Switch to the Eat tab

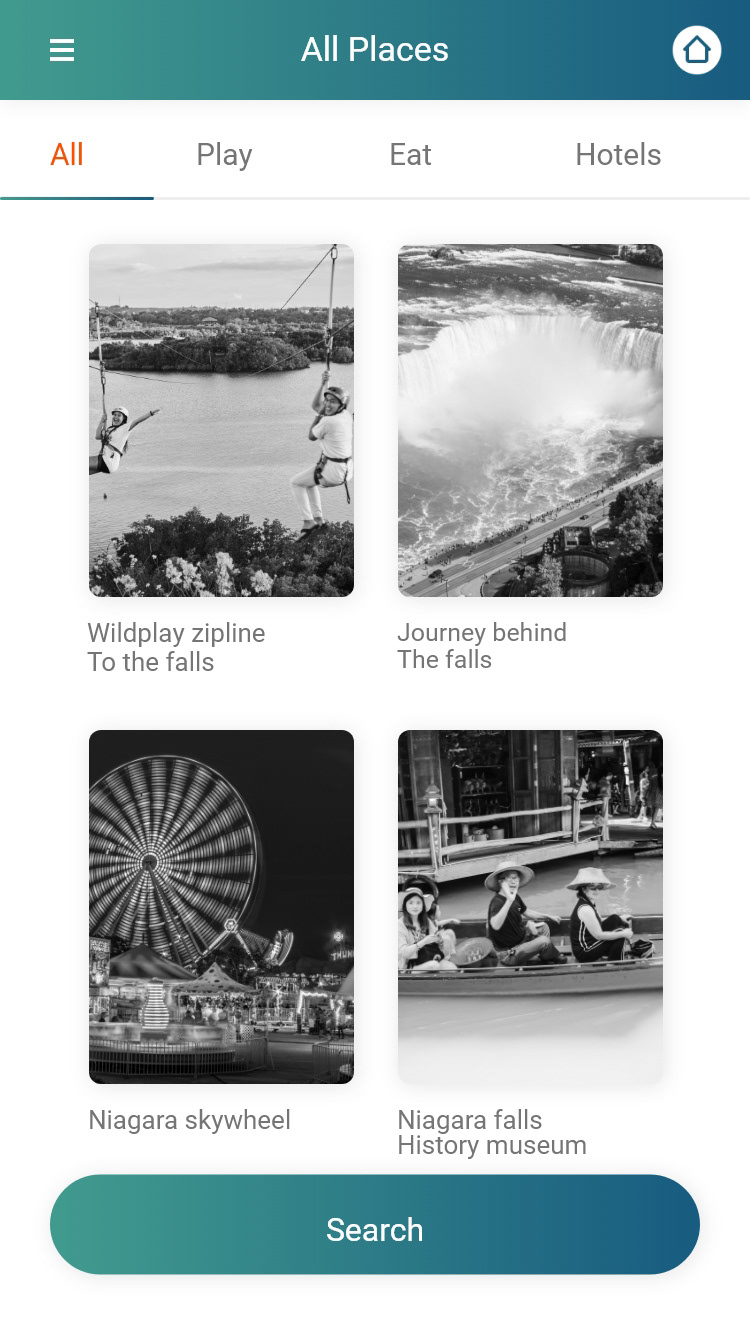click(410, 155)
